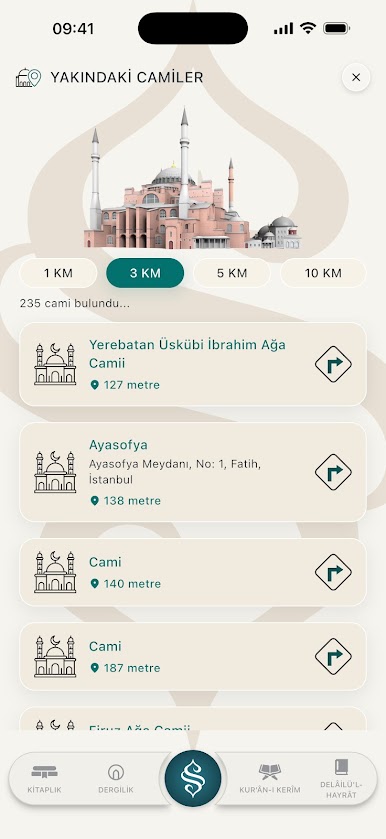Open the Cami card at 187 metre
Screen dimensions: 386x839
193,657
